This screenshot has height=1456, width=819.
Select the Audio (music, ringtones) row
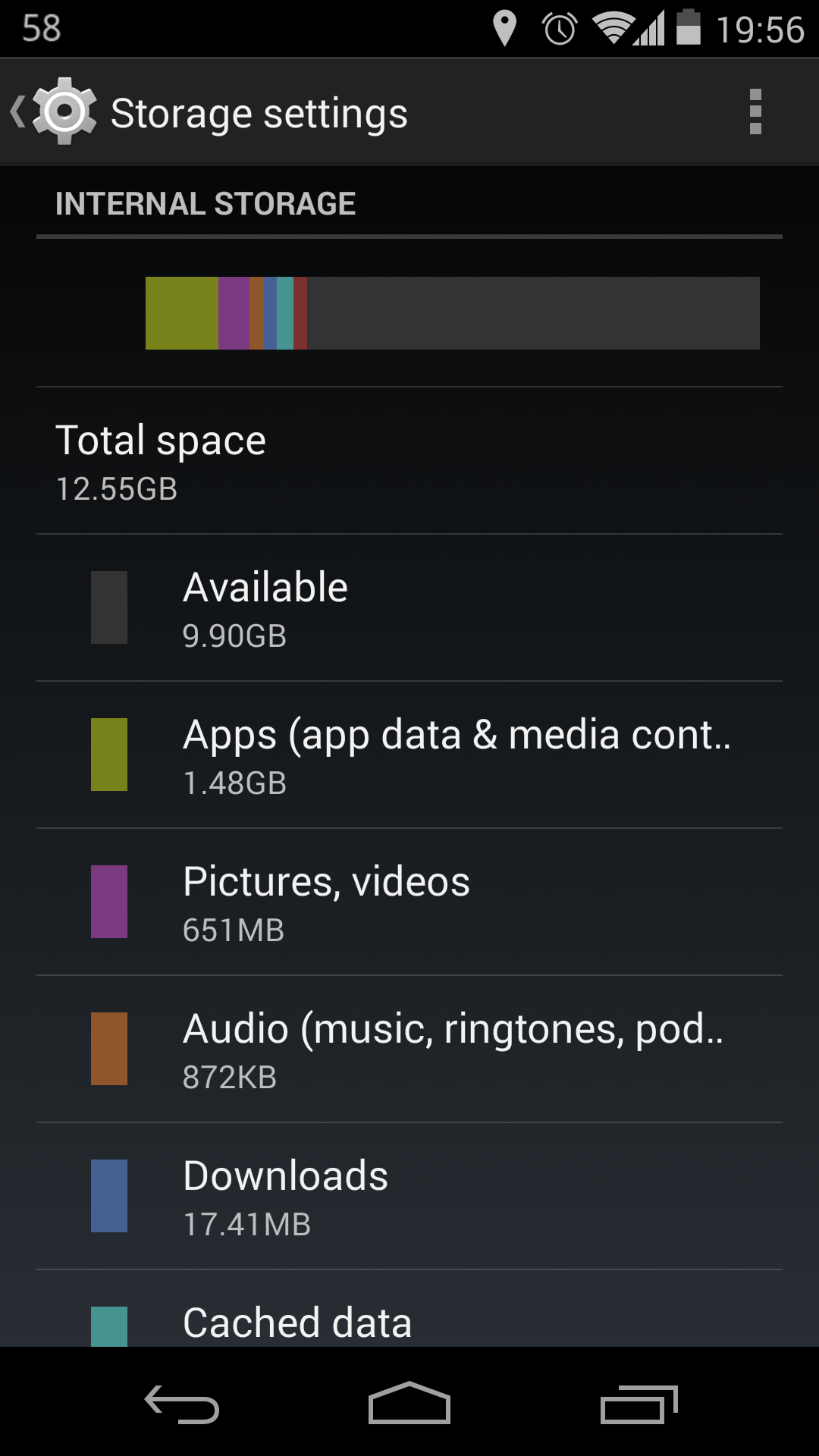[x=409, y=1049]
